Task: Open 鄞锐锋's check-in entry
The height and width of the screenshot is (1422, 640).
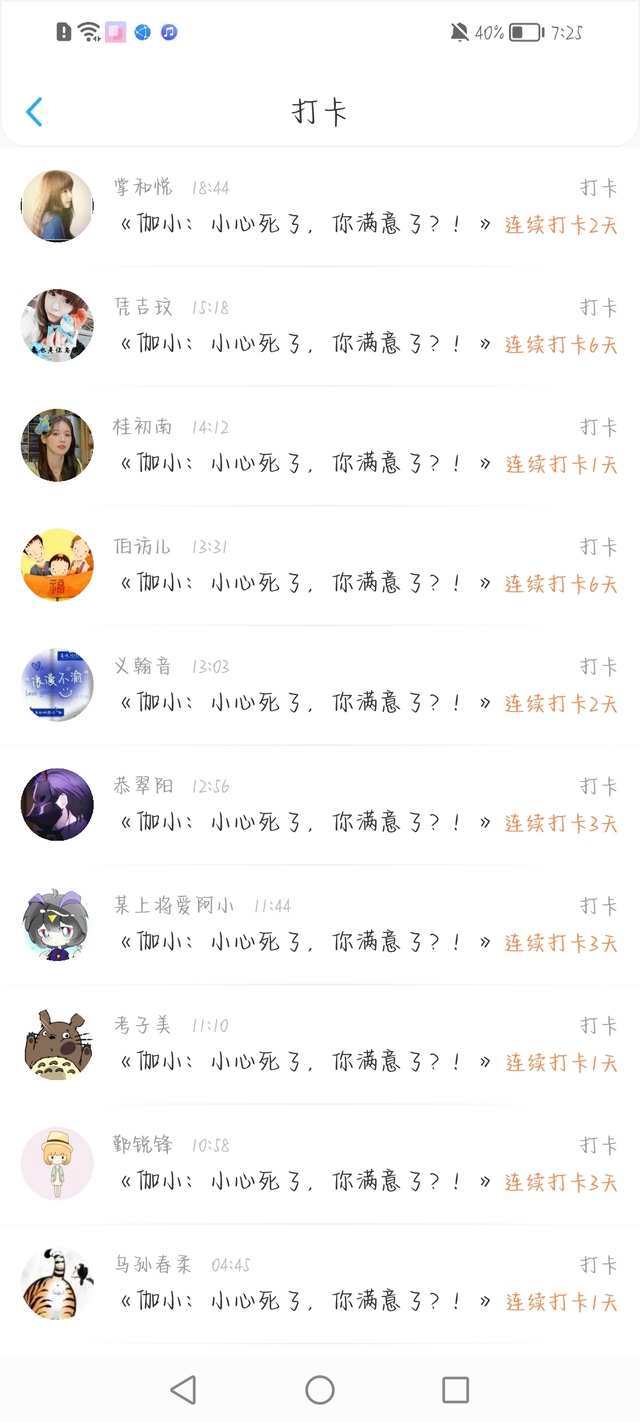Action: [320, 1164]
